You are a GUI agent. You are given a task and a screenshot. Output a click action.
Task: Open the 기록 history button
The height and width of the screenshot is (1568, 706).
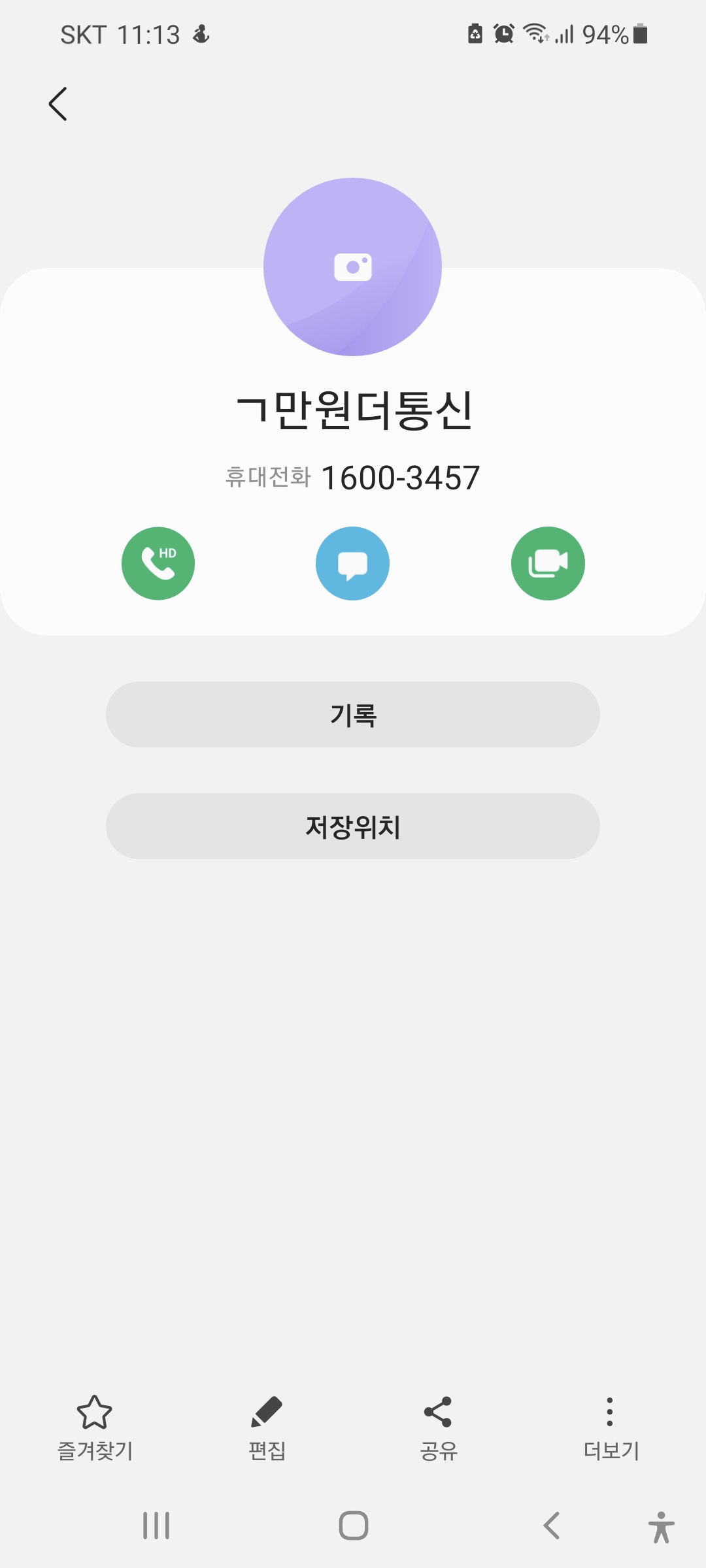(x=352, y=715)
